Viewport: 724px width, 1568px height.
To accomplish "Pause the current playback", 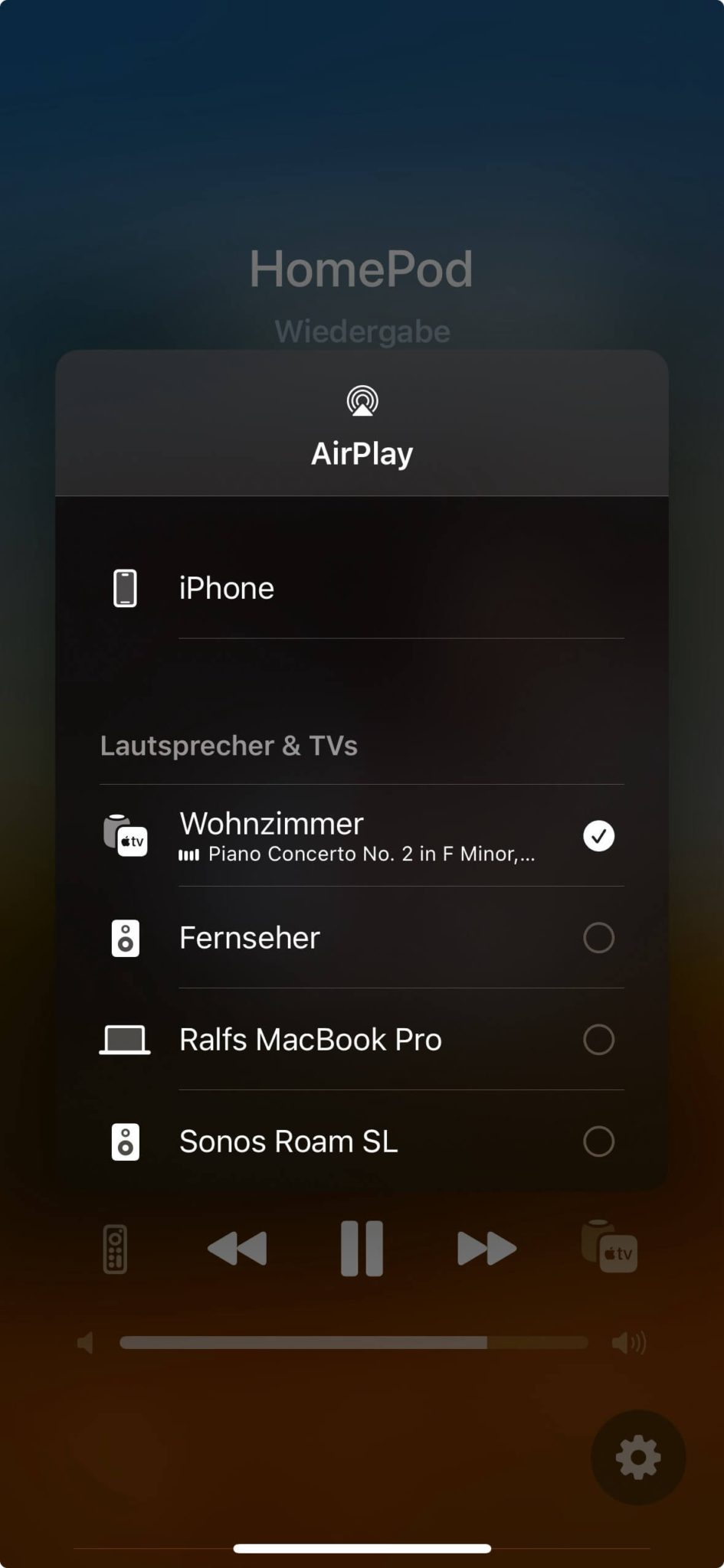I will pos(362,1248).
